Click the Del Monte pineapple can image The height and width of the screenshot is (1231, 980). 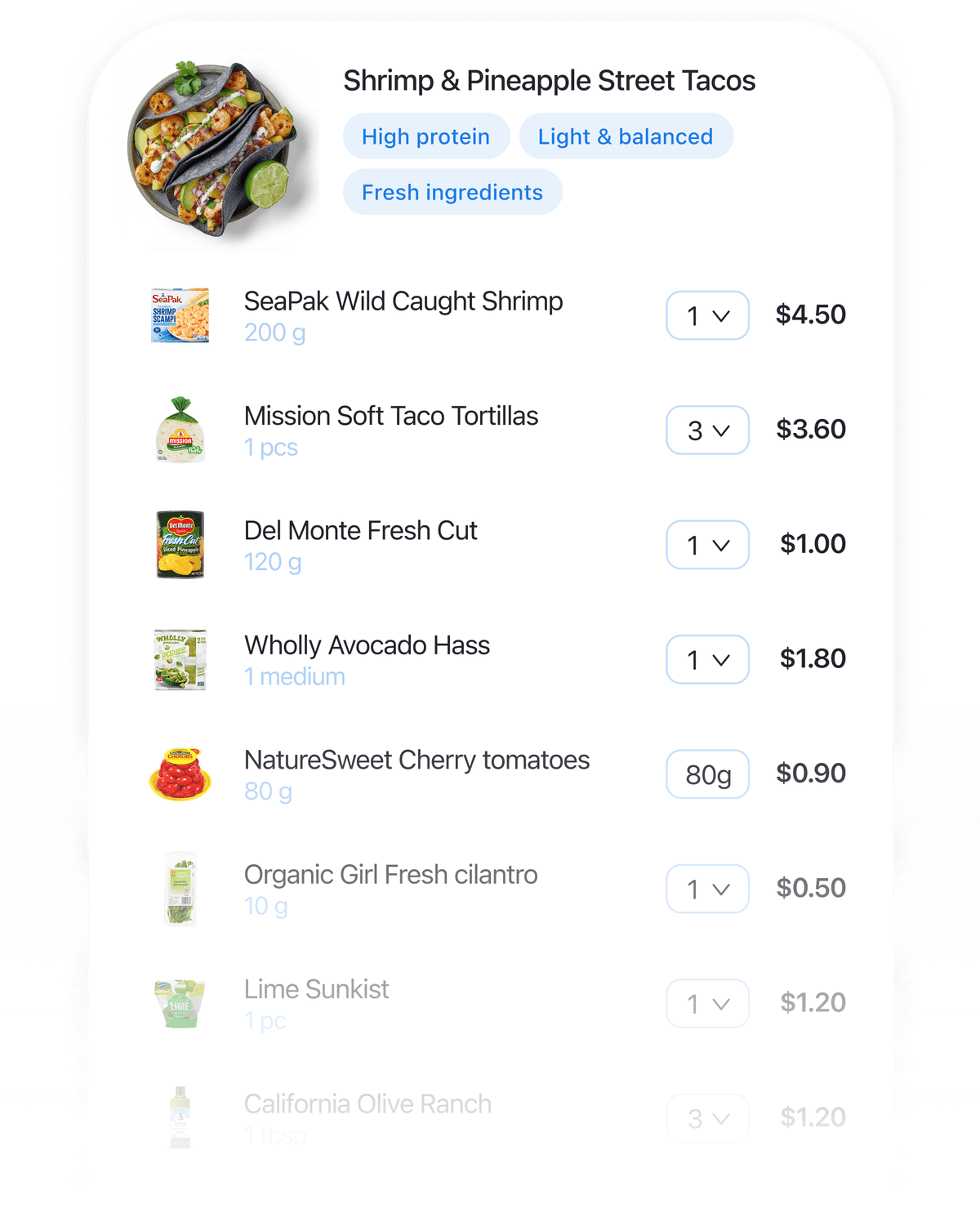(x=180, y=545)
